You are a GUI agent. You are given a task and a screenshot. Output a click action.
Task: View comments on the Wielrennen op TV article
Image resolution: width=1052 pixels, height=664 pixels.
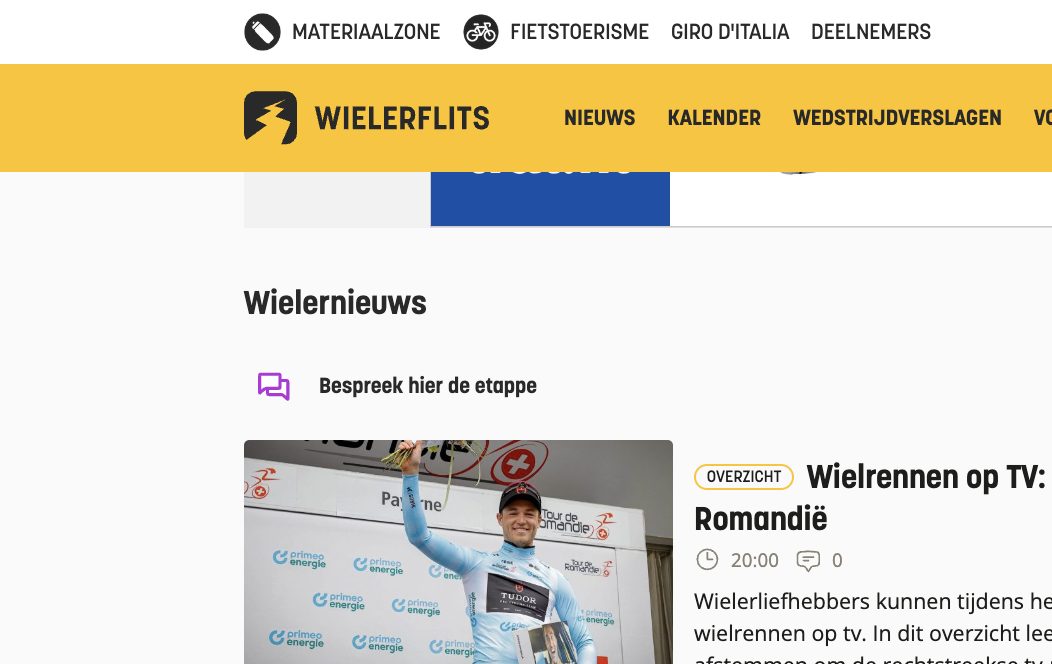tap(819, 560)
